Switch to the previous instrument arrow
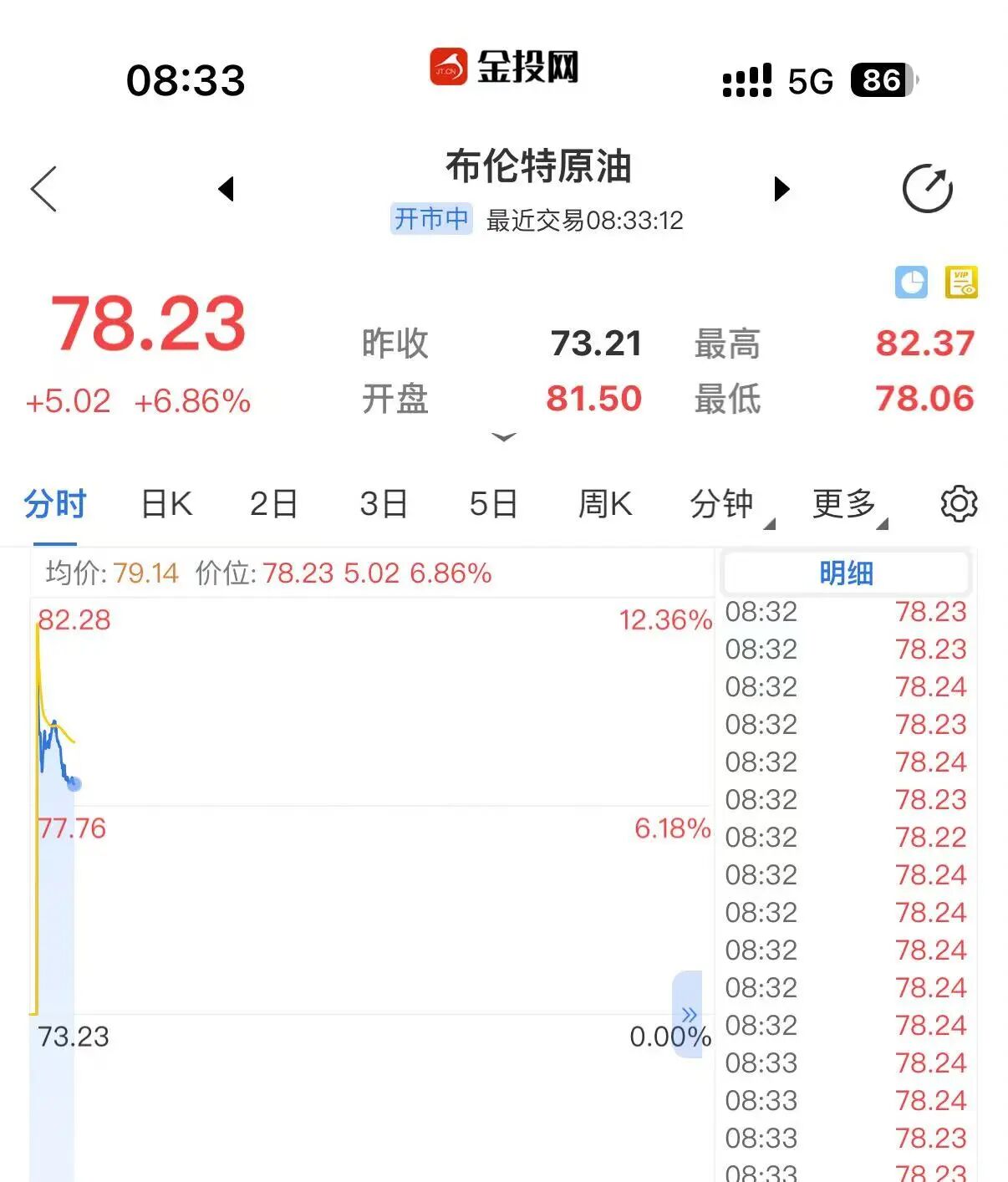This screenshot has width=1008, height=1182. tap(226, 189)
